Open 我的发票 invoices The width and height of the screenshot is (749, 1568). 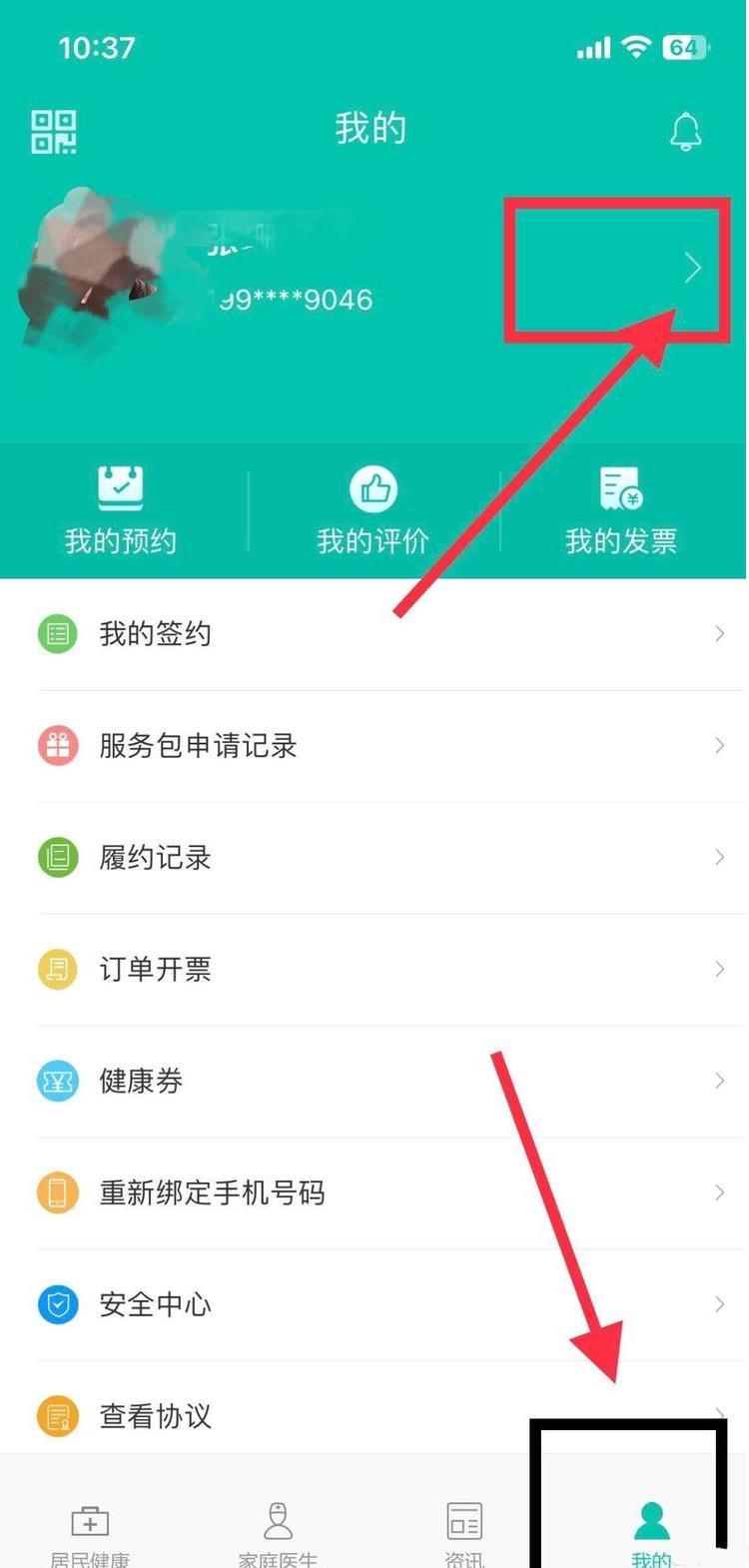[621, 510]
